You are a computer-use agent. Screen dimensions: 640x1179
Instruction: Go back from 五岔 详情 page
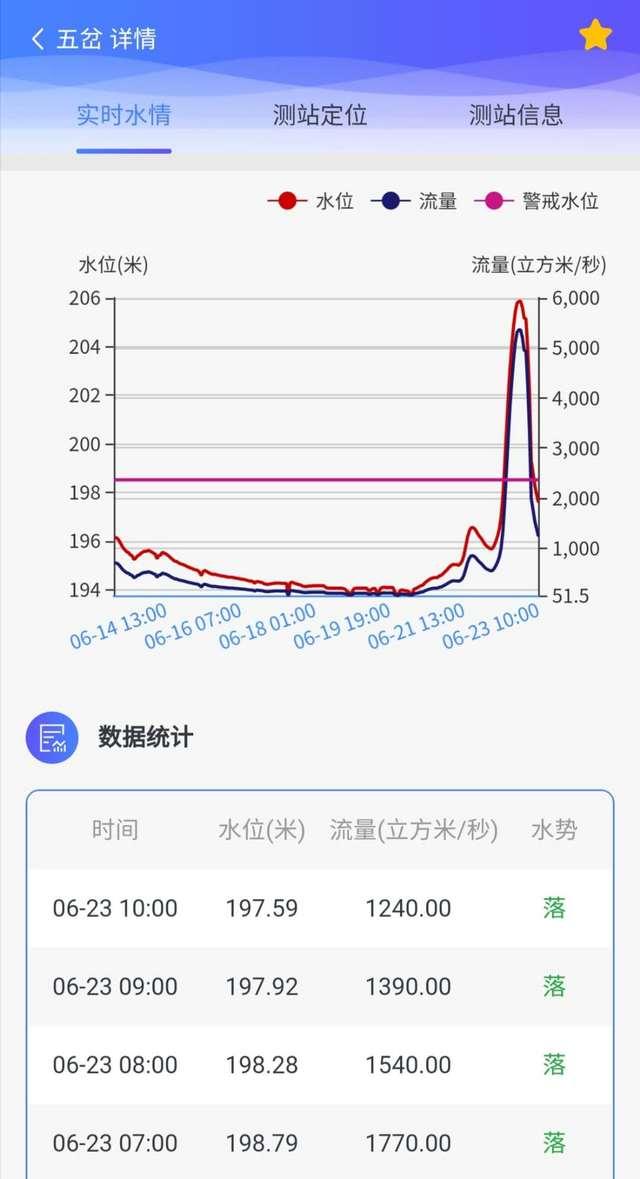point(38,38)
